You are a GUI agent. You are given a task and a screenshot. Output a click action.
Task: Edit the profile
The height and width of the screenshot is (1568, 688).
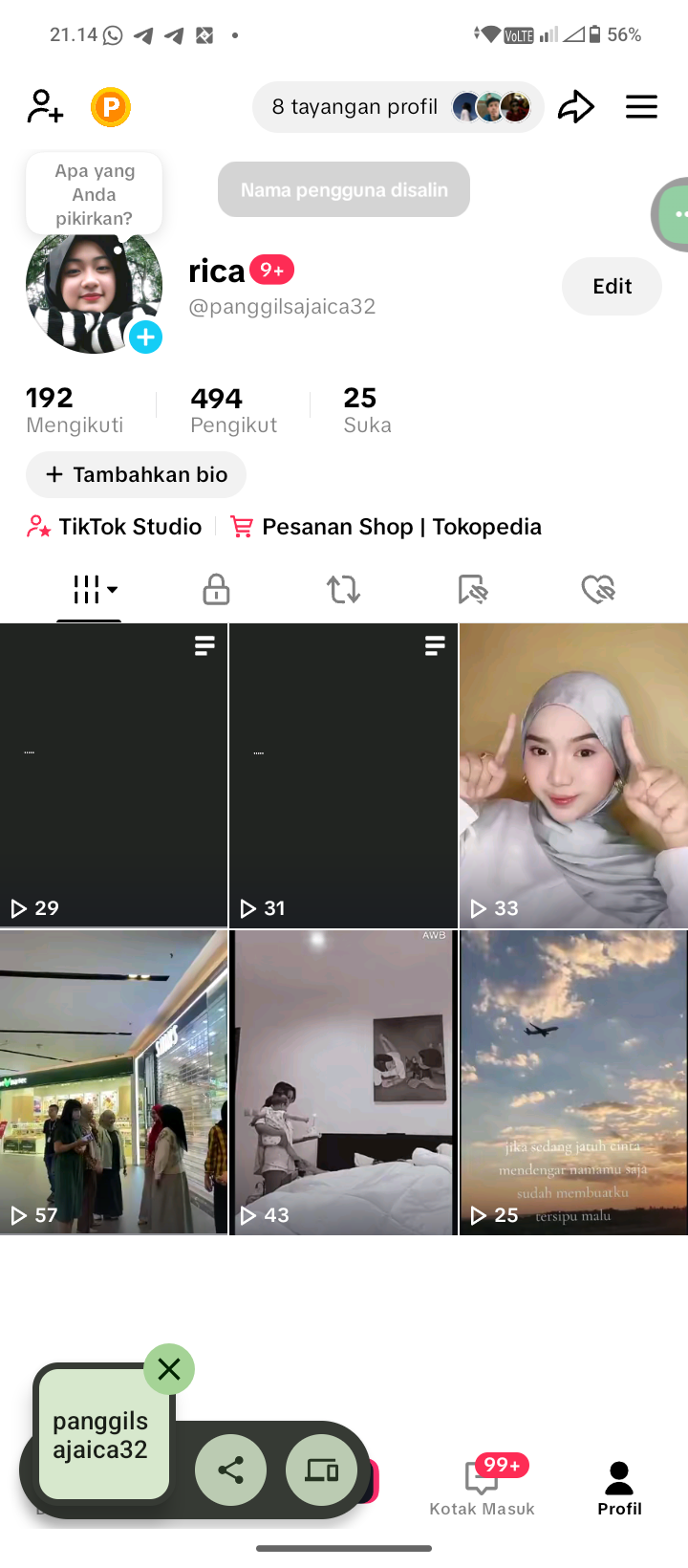pyautogui.click(x=612, y=286)
